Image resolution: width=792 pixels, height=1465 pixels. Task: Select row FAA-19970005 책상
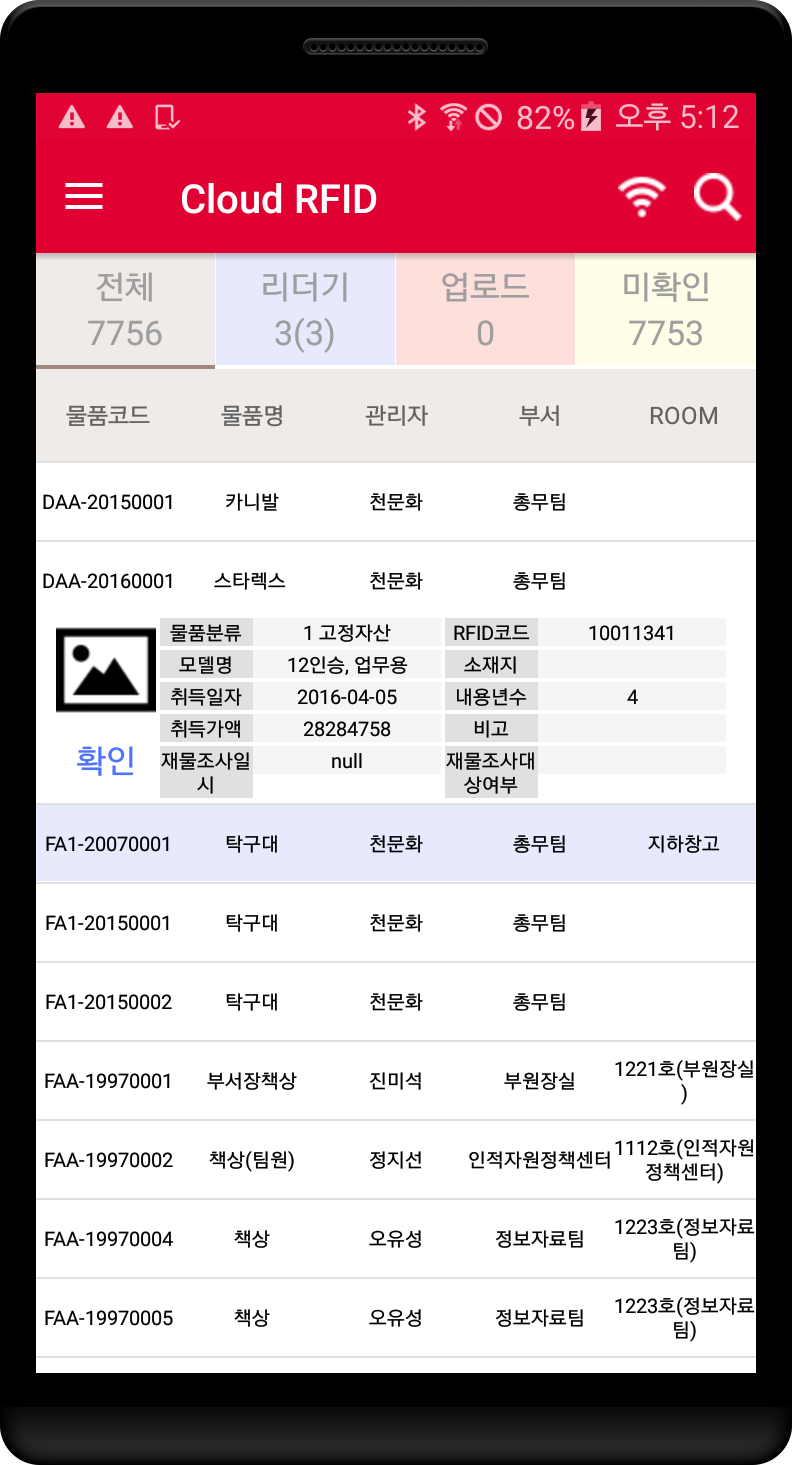point(396,1318)
